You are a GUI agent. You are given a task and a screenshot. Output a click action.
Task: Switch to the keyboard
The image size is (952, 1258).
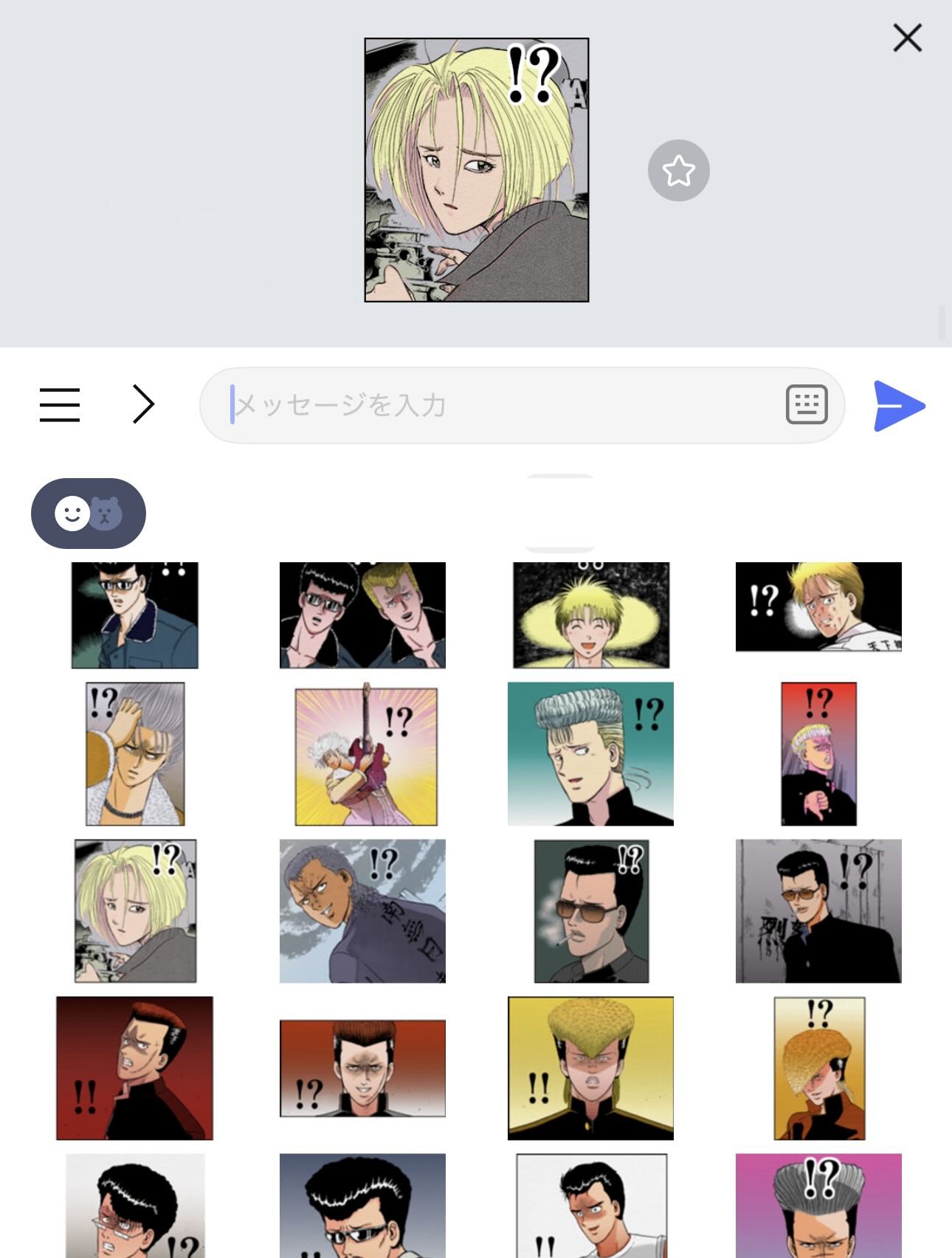tap(806, 404)
